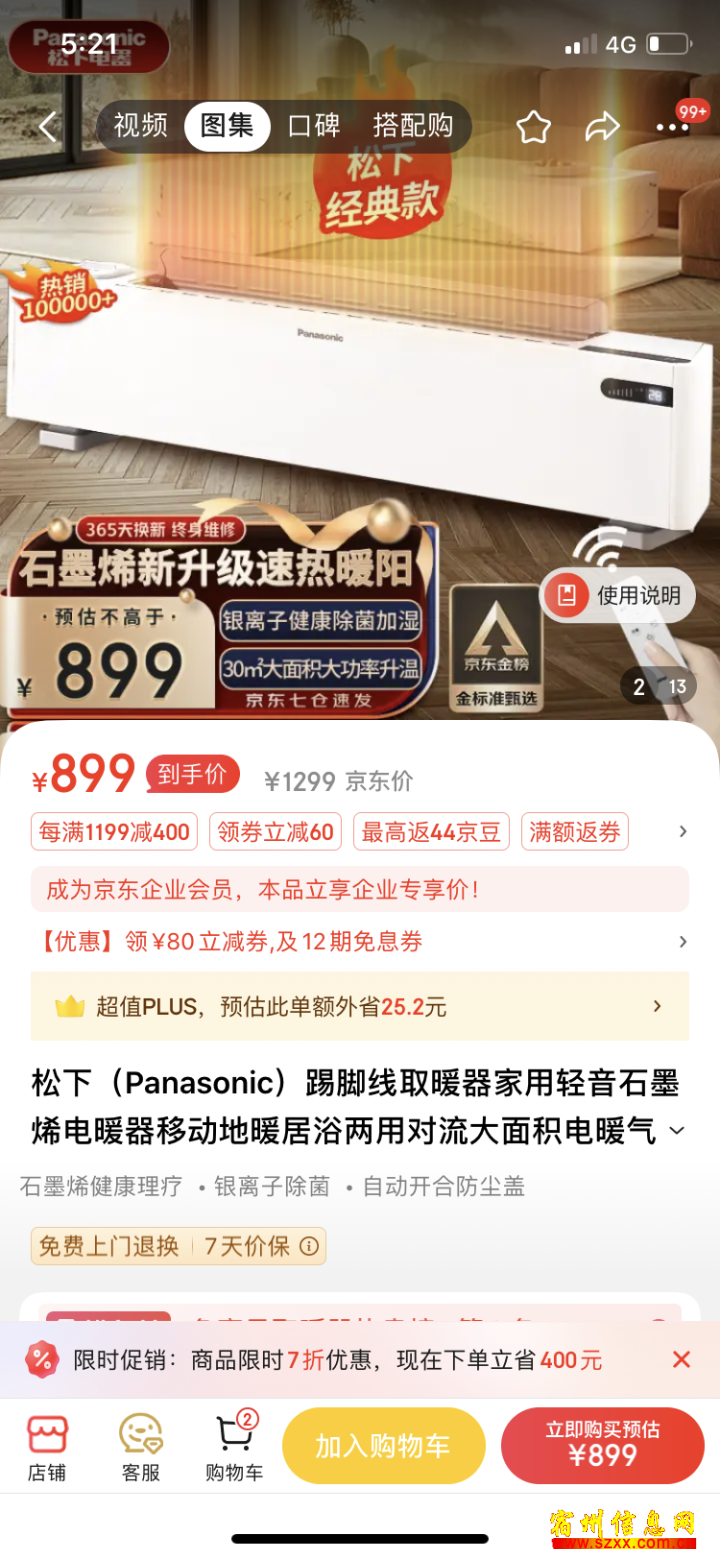Open the three-dot overflow menu
The width and height of the screenshot is (720, 1559).
click(x=672, y=127)
